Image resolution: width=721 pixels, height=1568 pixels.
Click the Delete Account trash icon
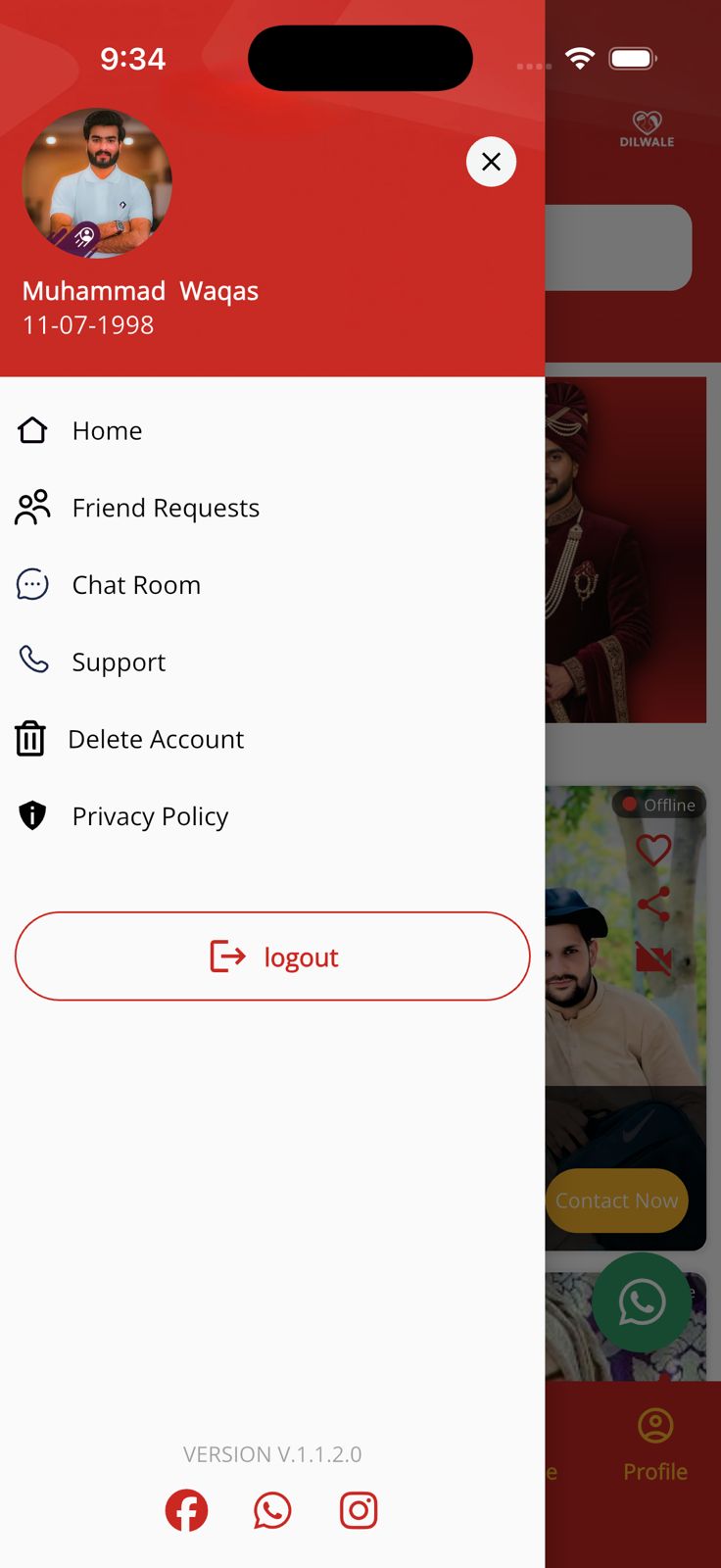30,738
